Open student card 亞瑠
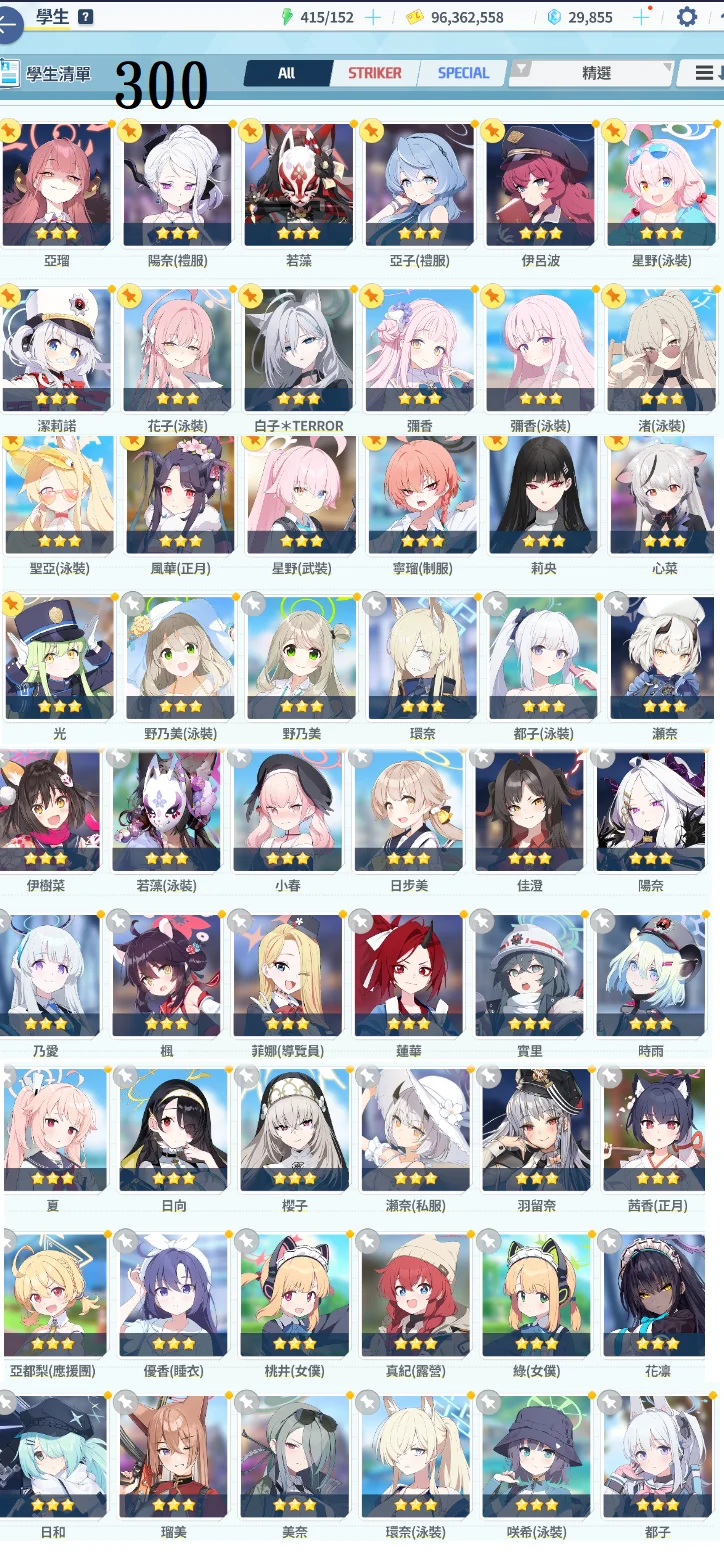Screen dimensions: 724x1564 pos(56,185)
